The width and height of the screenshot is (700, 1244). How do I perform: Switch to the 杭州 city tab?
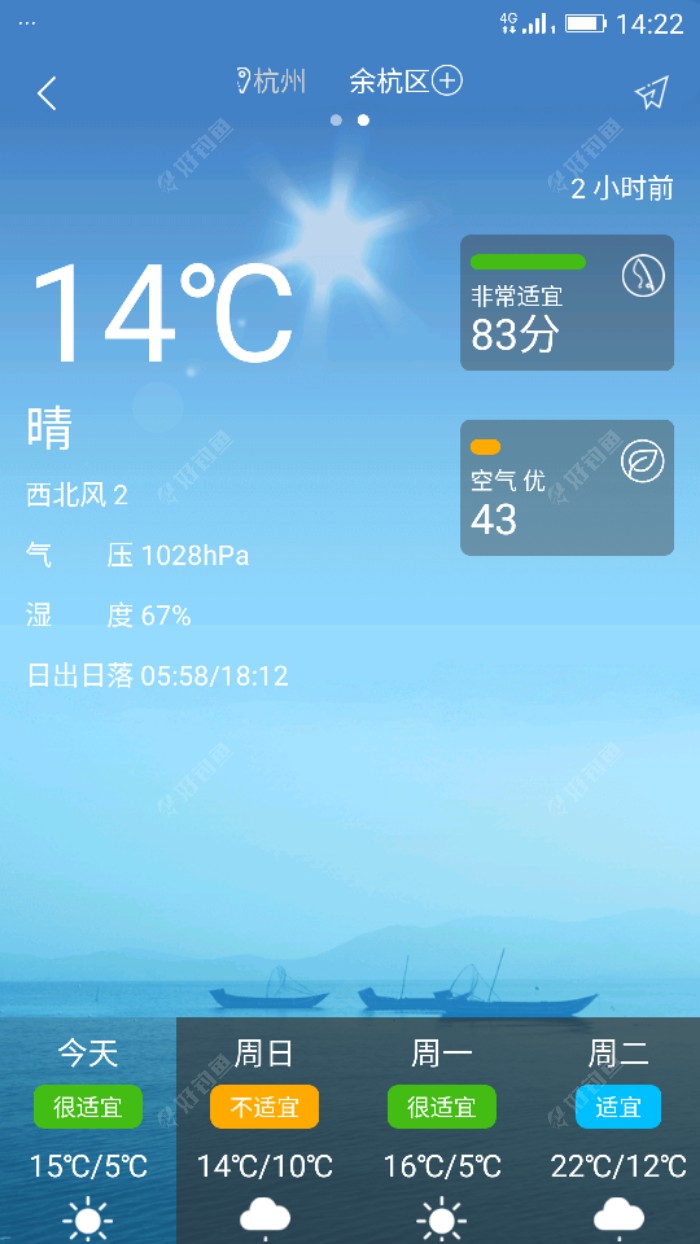click(272, 81)
